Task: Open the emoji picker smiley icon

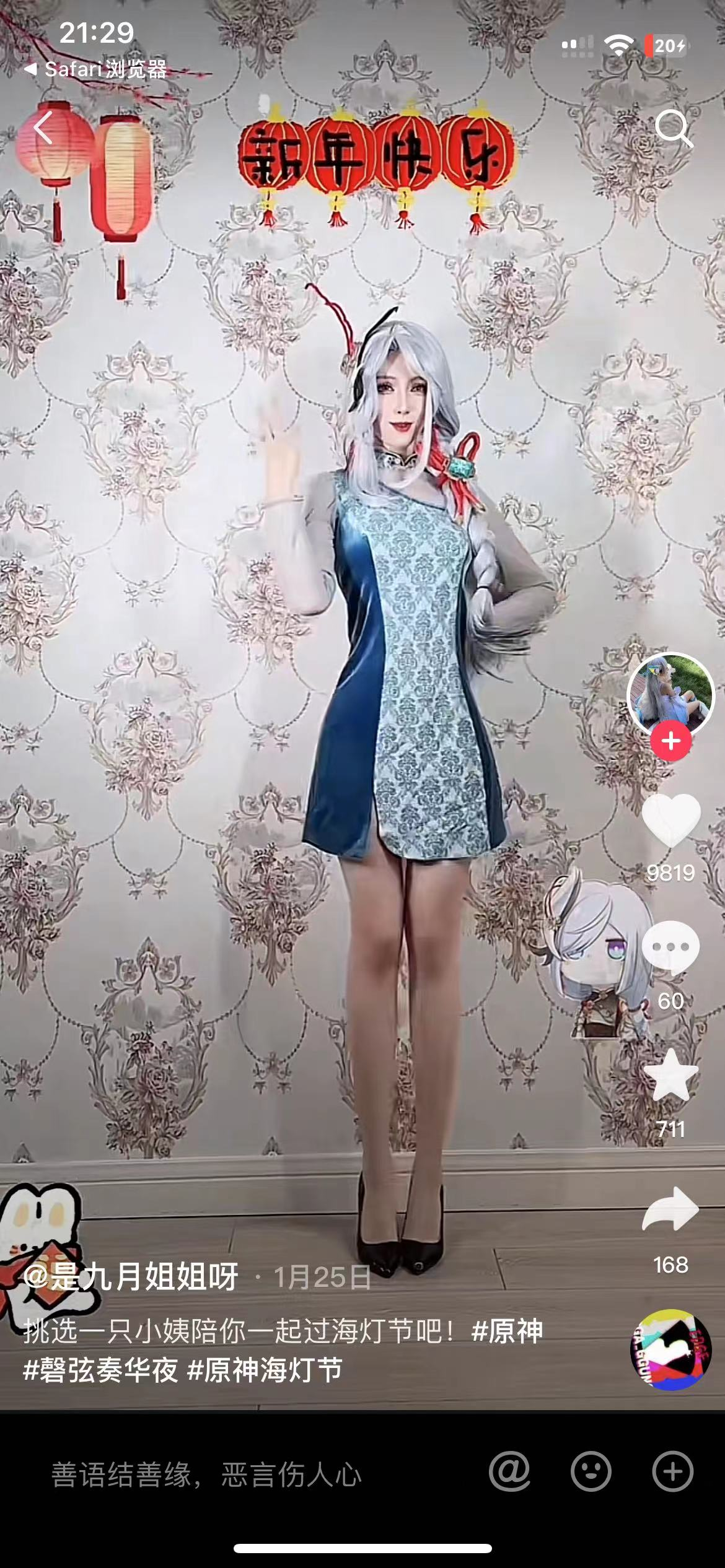Action: pos(591,1471)
